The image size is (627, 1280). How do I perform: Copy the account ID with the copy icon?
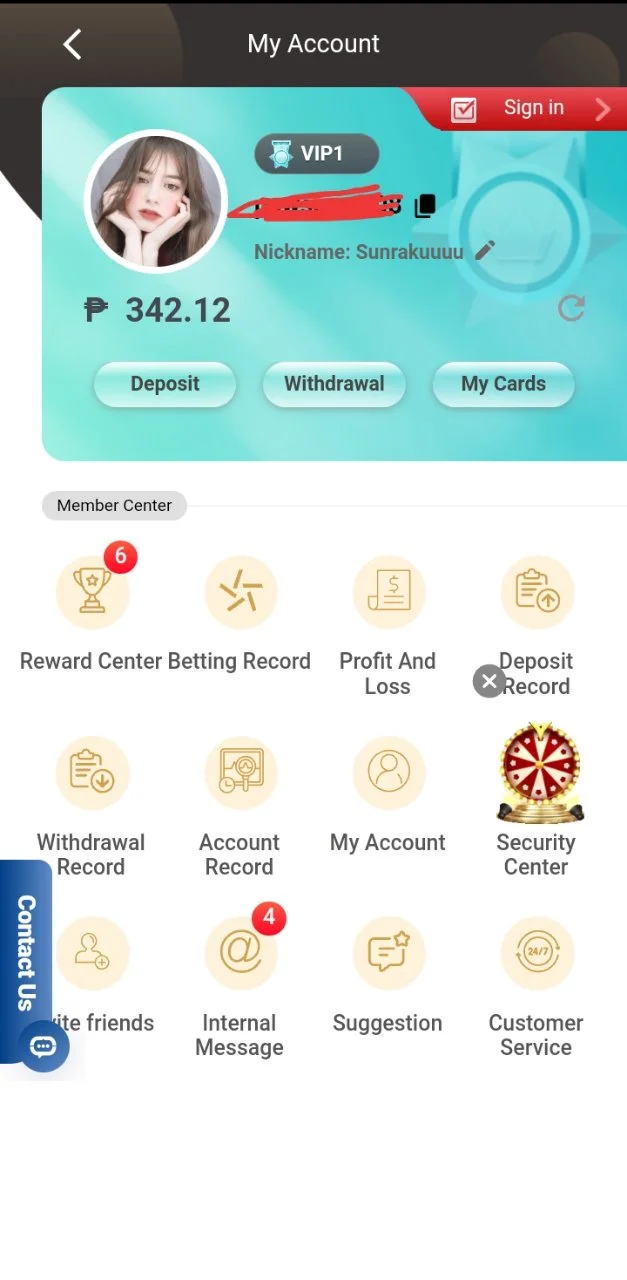tap(425, 206)
